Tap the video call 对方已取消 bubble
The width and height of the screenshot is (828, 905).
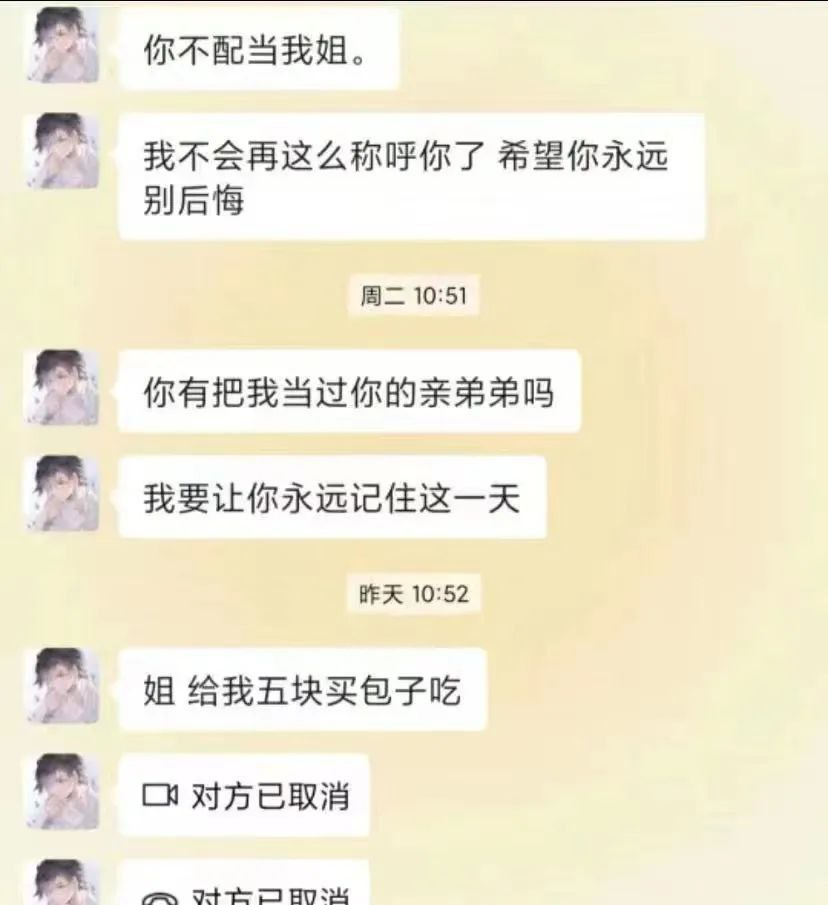pyautogui.click(x=244, y=795)
